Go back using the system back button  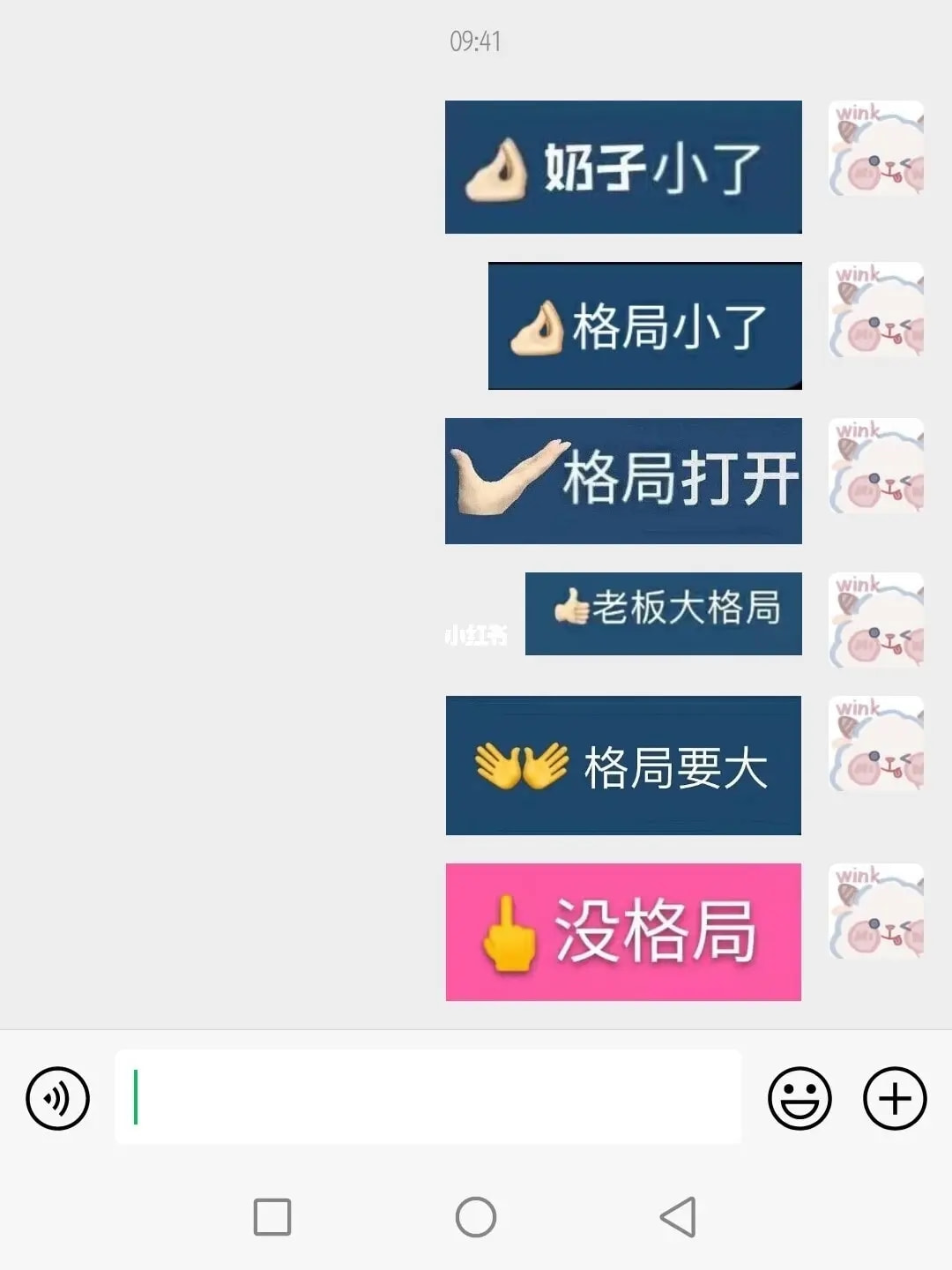[x=678, y=1217]
